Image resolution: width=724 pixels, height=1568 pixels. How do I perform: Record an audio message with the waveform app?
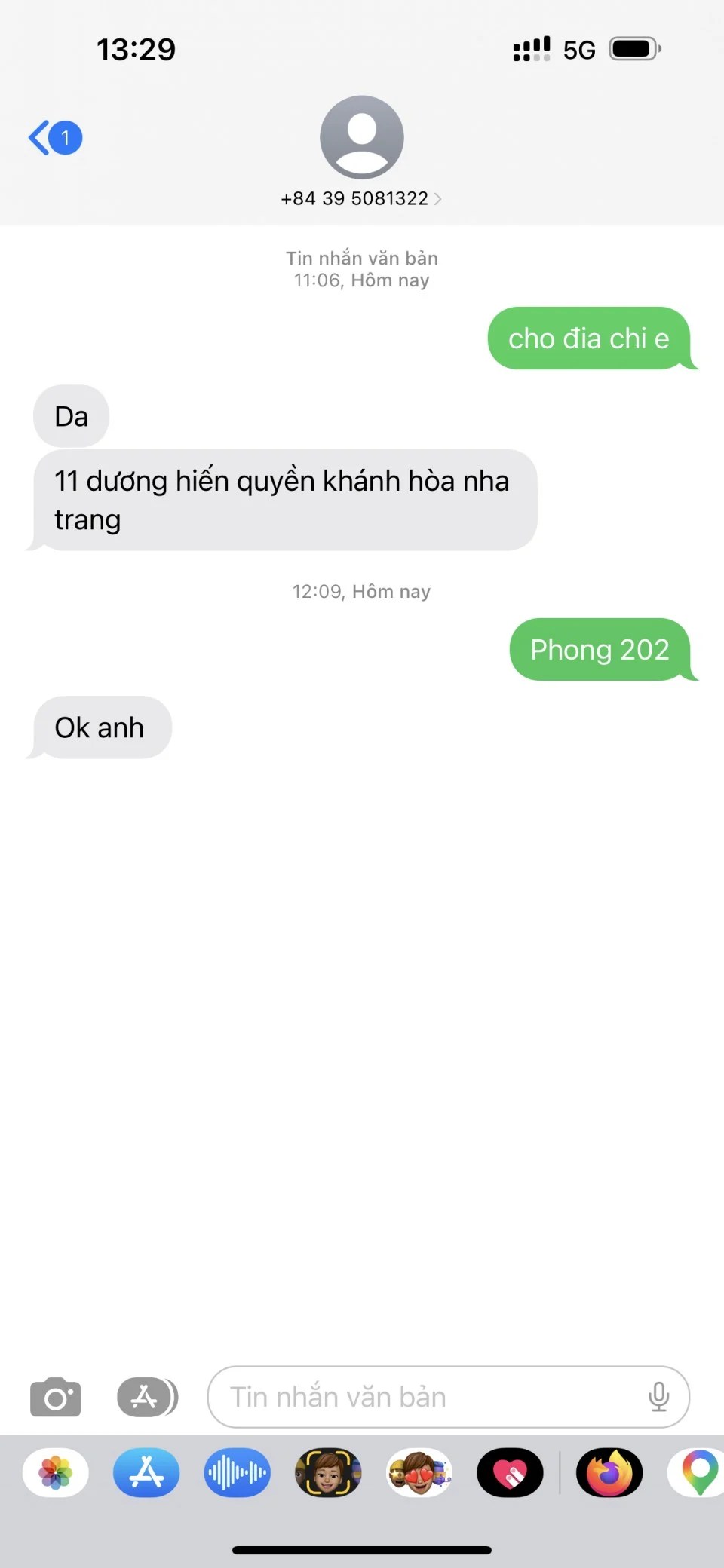pyautogui.click(x=237, y=1472)
